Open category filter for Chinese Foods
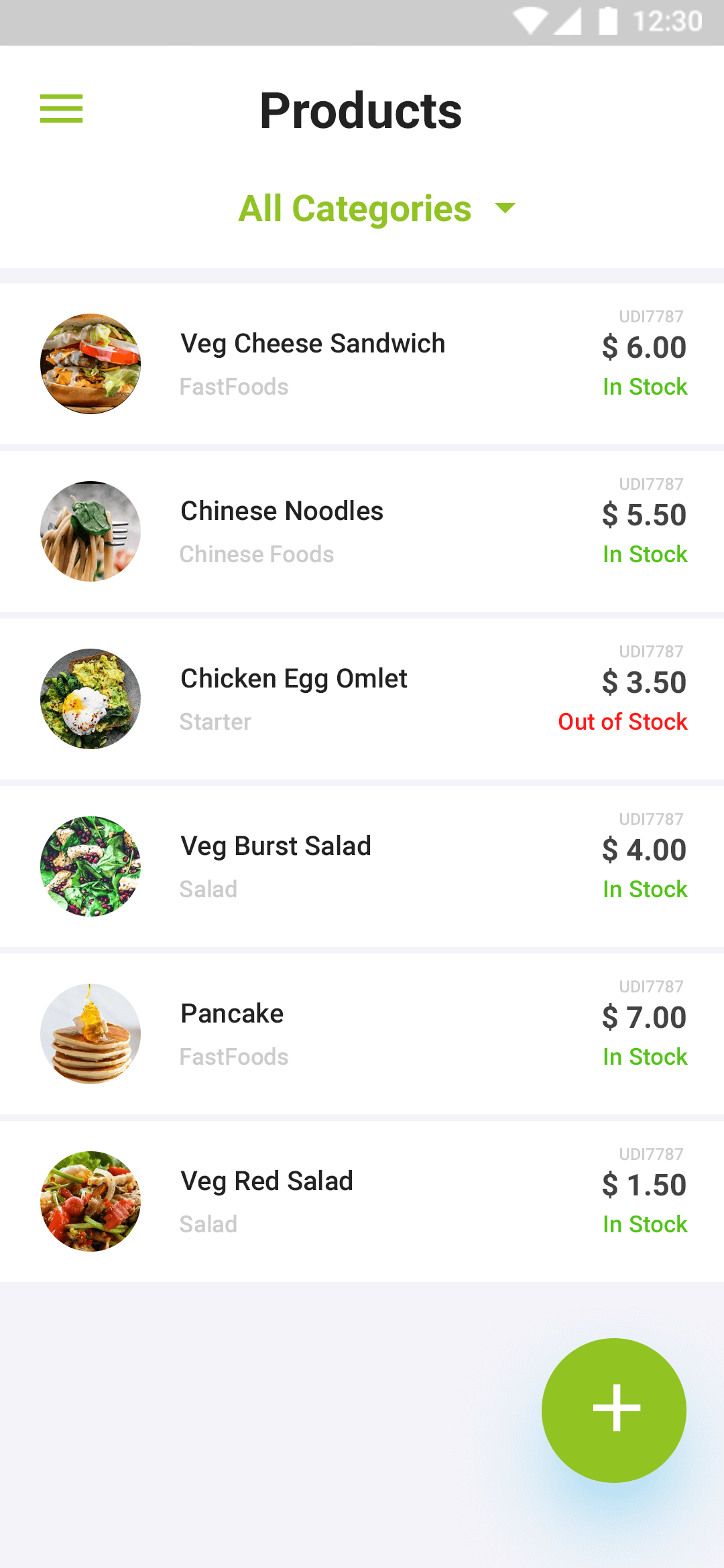This screenshot has width=724, height=1568. tap(257, 554)
